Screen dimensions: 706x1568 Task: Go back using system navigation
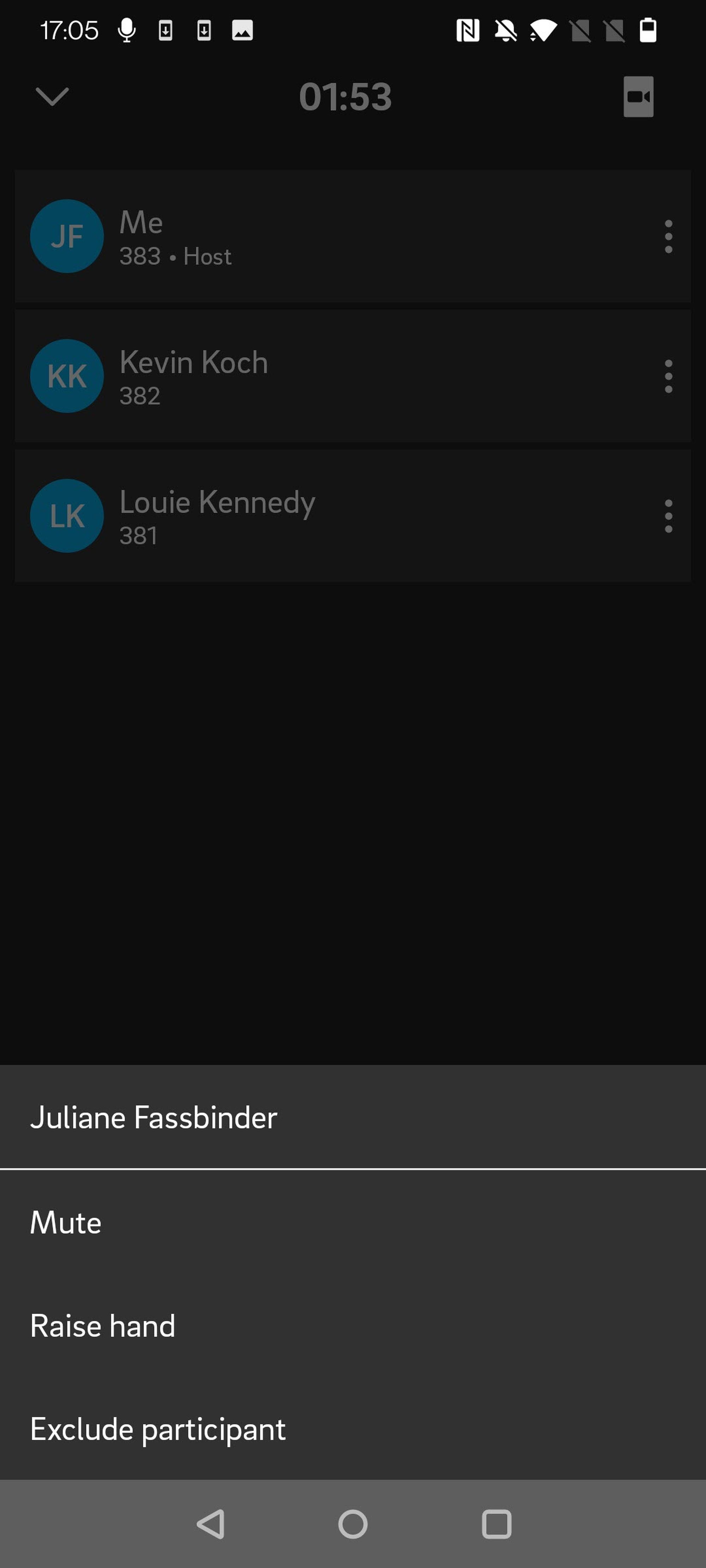[211, 1524]
